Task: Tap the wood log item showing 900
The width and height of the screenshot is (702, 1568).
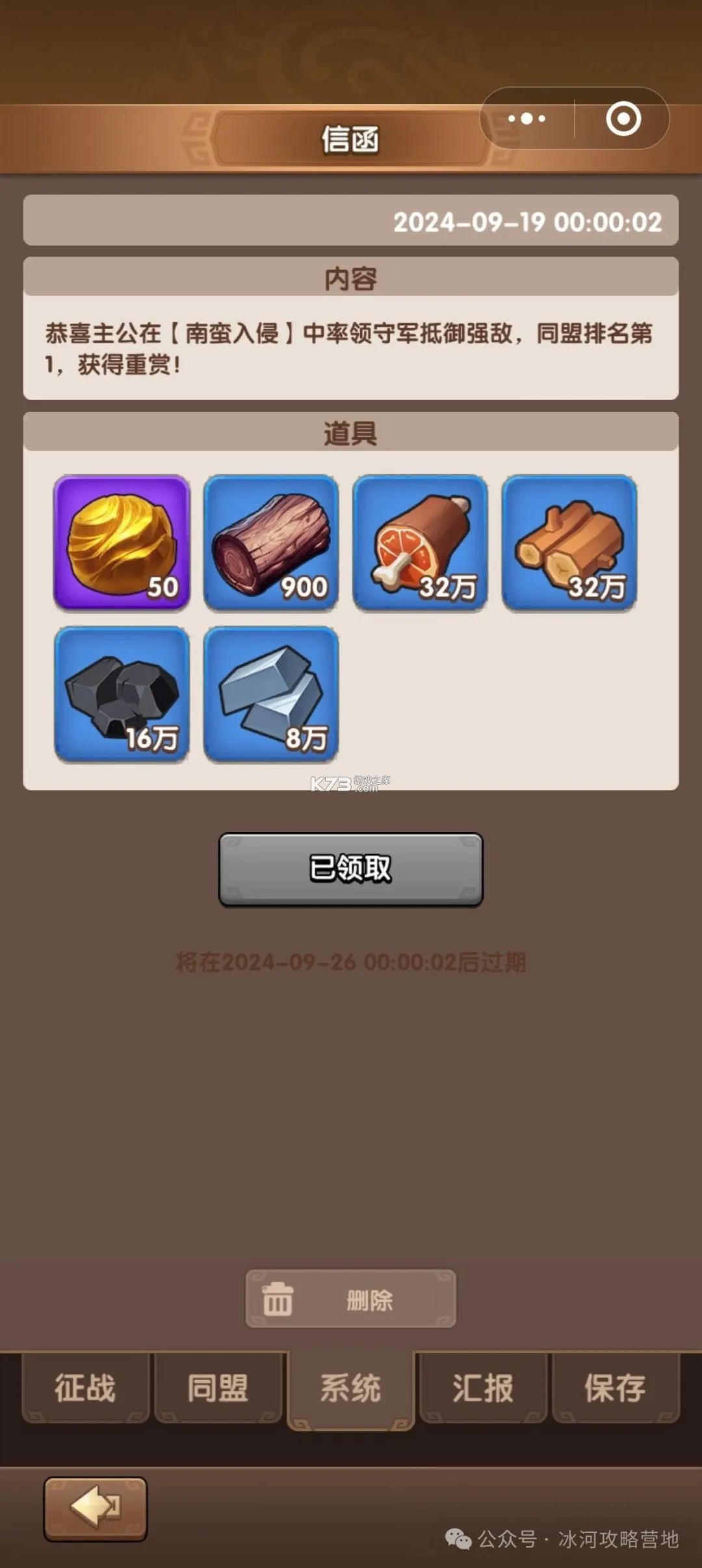Action: click(x=272, y=542)
